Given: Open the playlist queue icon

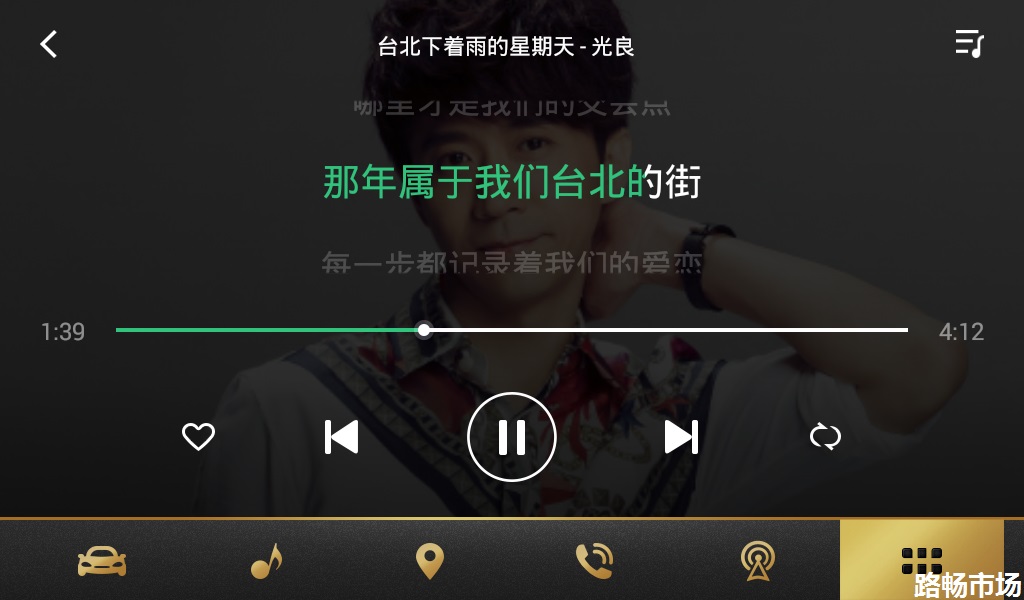Looking at the screenshot, I should point(969,43).
